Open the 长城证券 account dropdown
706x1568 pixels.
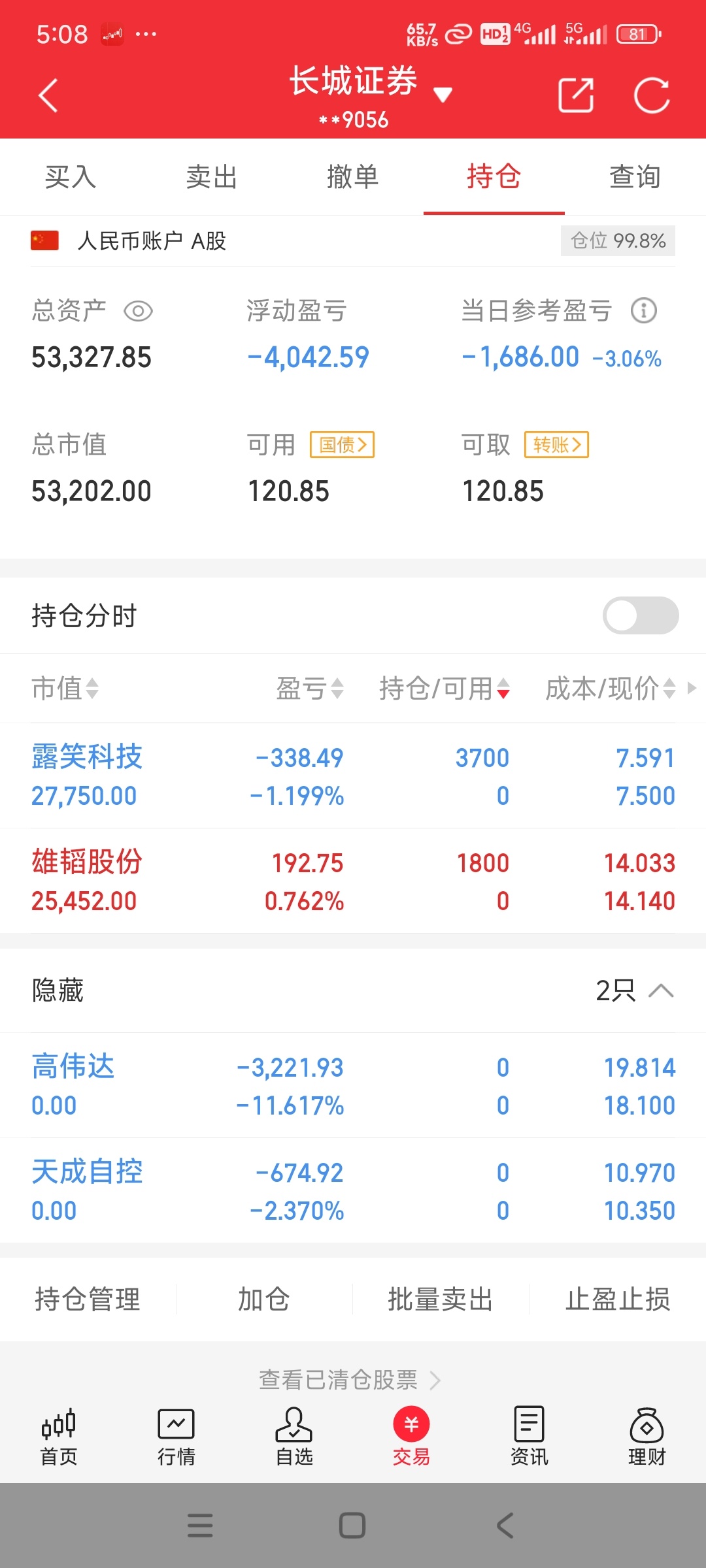tap(443, 95)
